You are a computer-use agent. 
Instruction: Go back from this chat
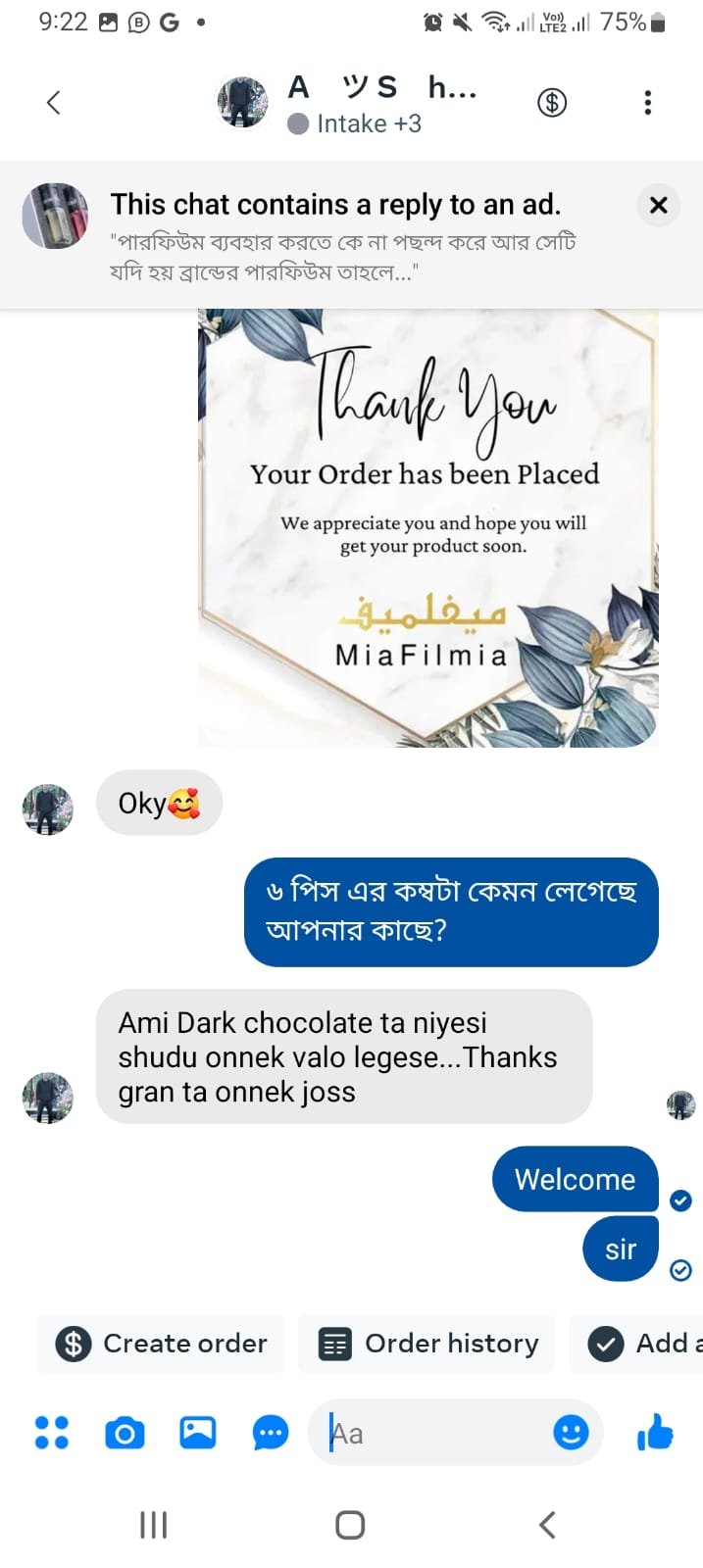tap(54, 102)
